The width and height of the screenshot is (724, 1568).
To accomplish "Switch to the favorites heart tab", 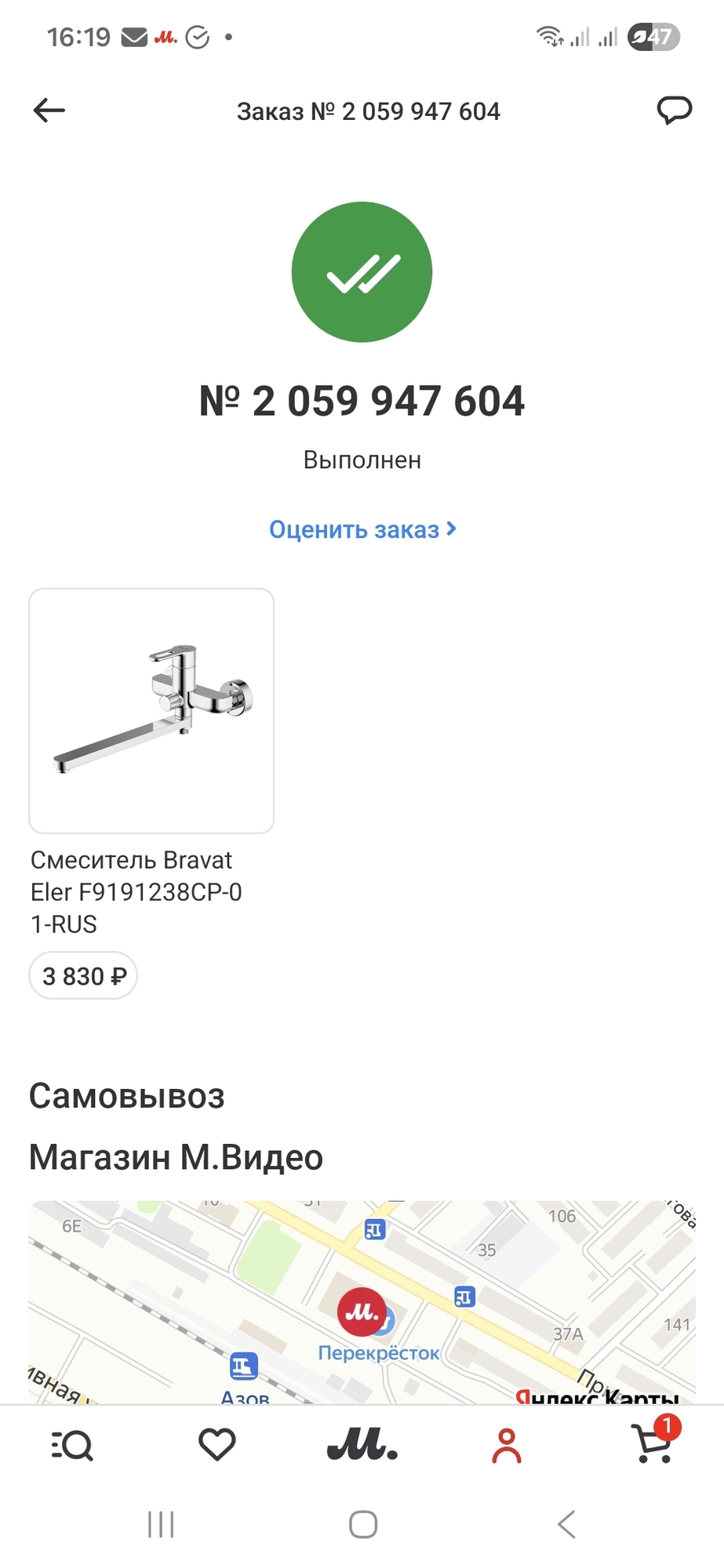I will click(217, 1445).
